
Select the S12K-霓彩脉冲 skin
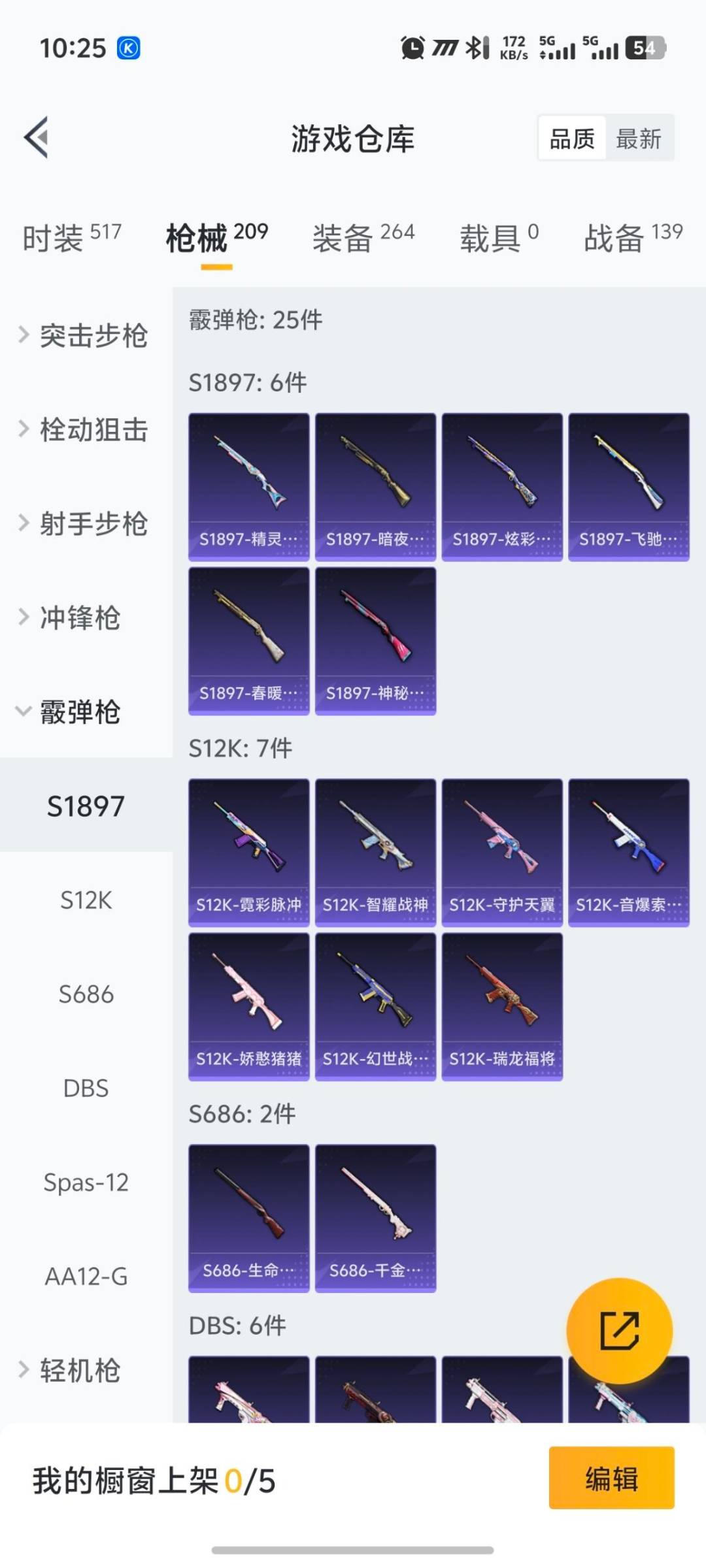click(248, 849)
